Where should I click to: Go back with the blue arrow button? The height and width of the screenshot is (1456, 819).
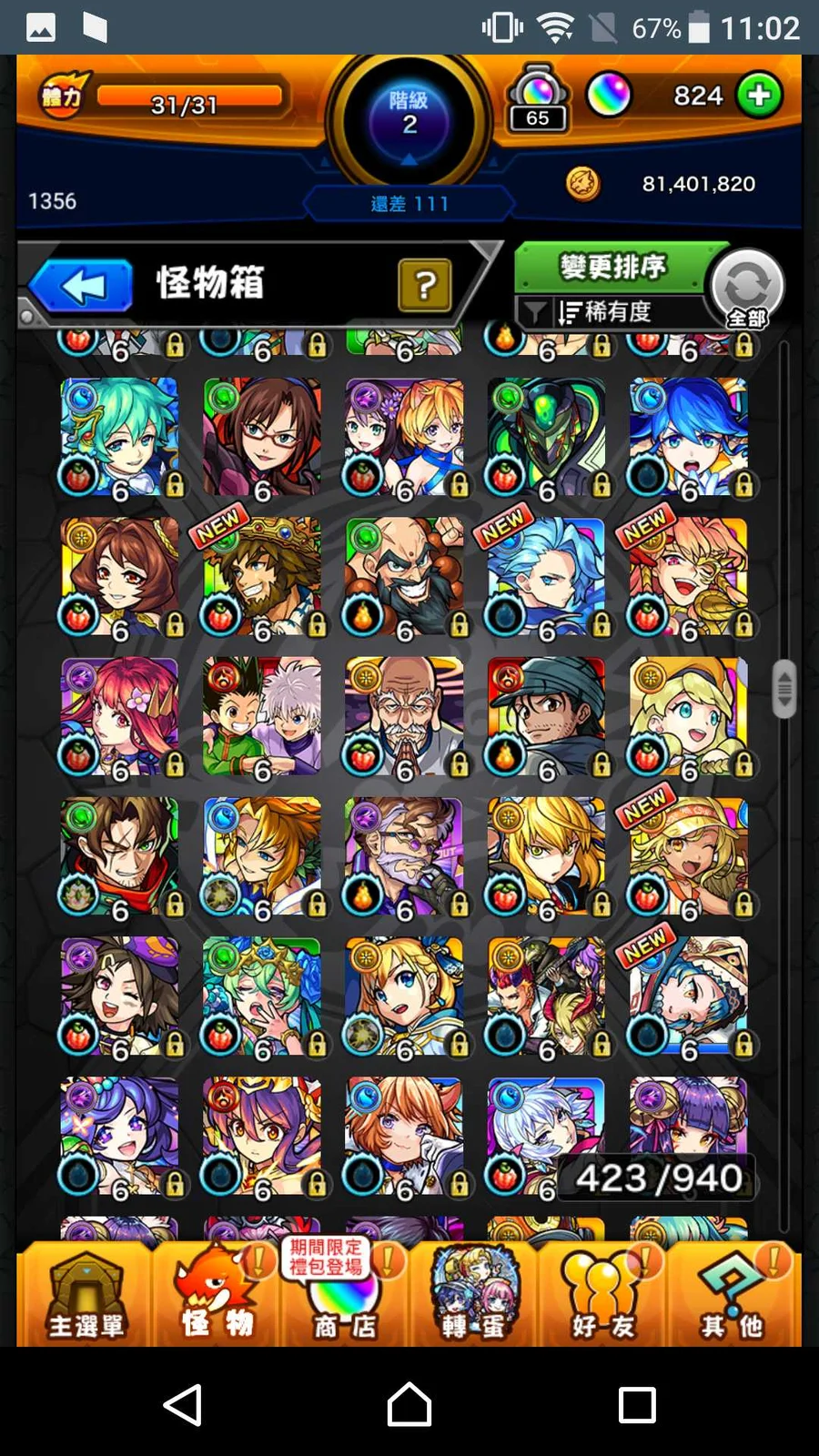[82, 285]
